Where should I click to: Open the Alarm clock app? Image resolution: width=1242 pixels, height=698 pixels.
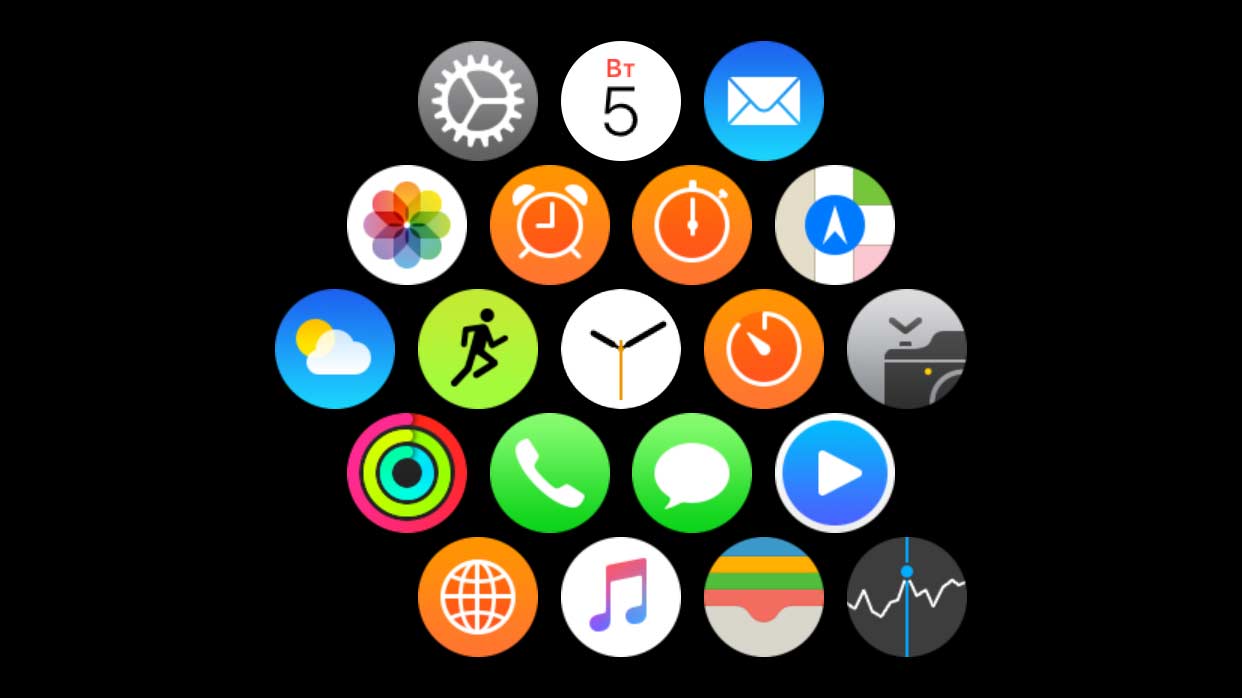(550, 225)
